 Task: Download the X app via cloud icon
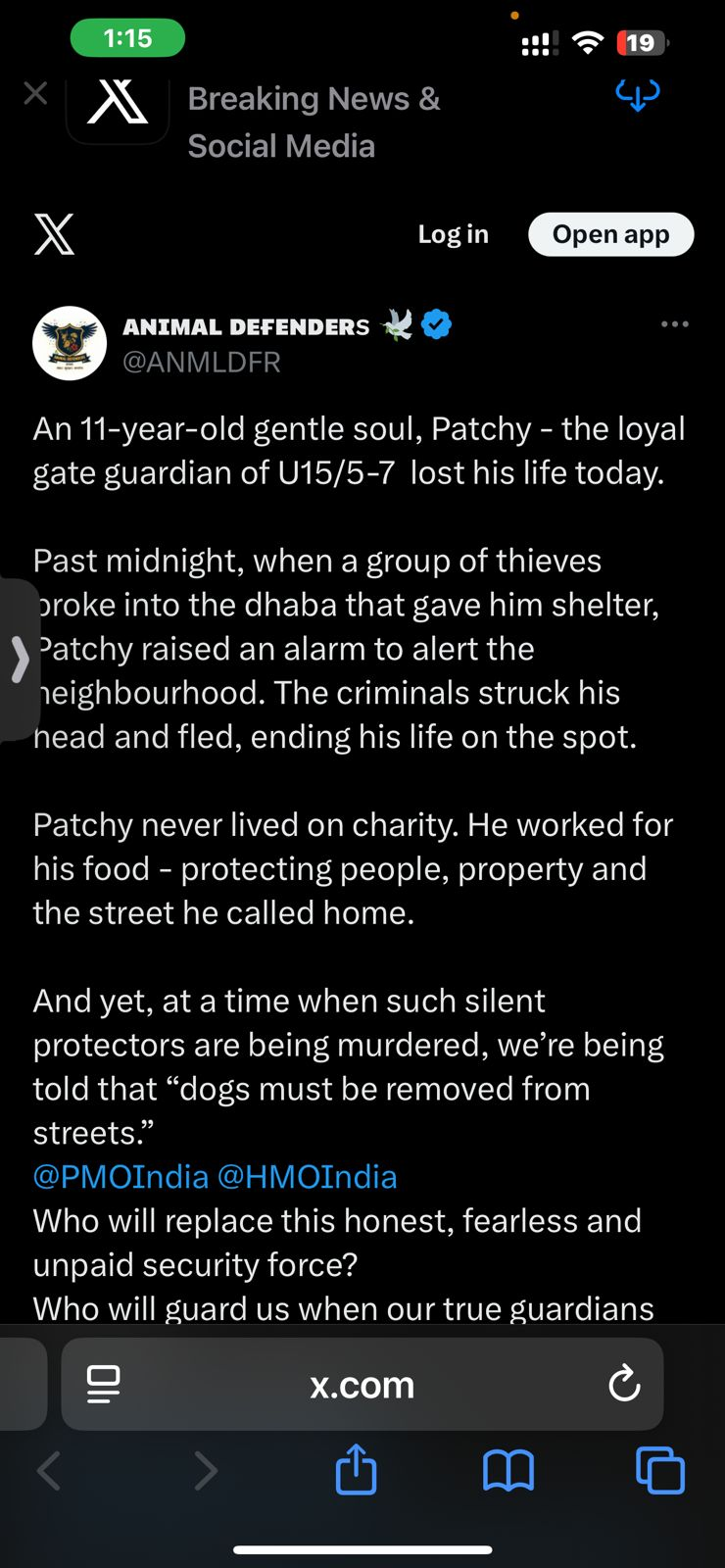click(x=637, y=95)
